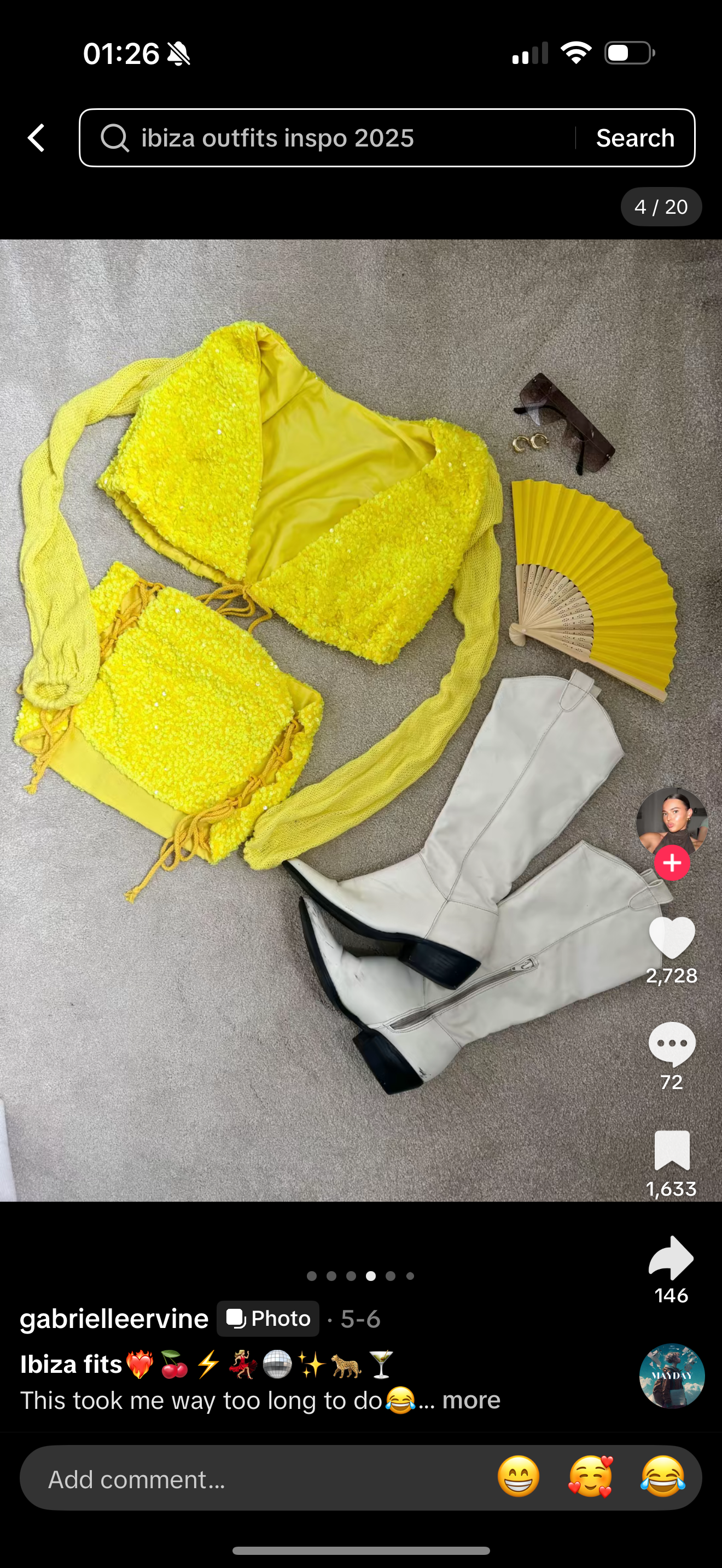Image resolution: width=722 pixels, height=1568 pixels.
Task: Go back using the arrow
Action: point(37,138)
